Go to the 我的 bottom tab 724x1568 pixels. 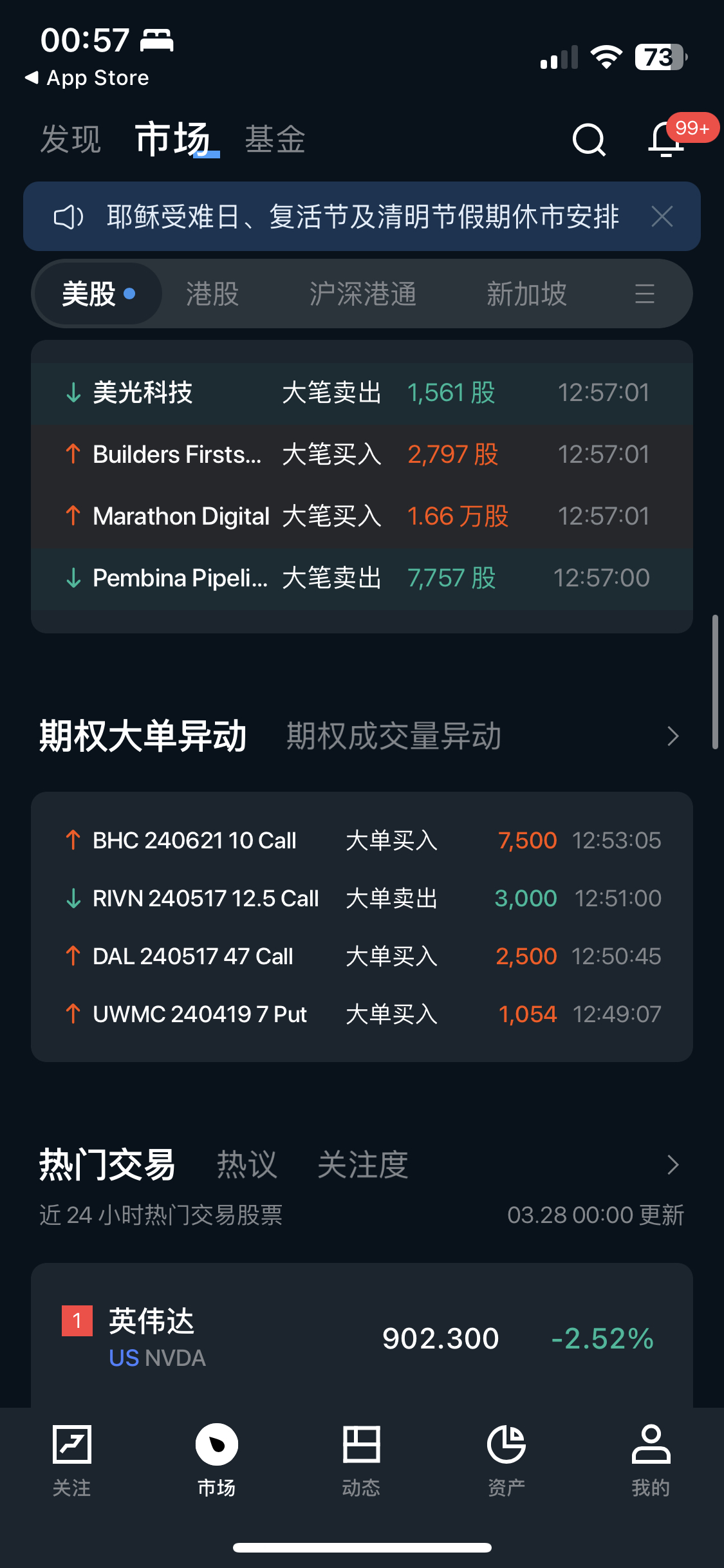[651, 1461]
